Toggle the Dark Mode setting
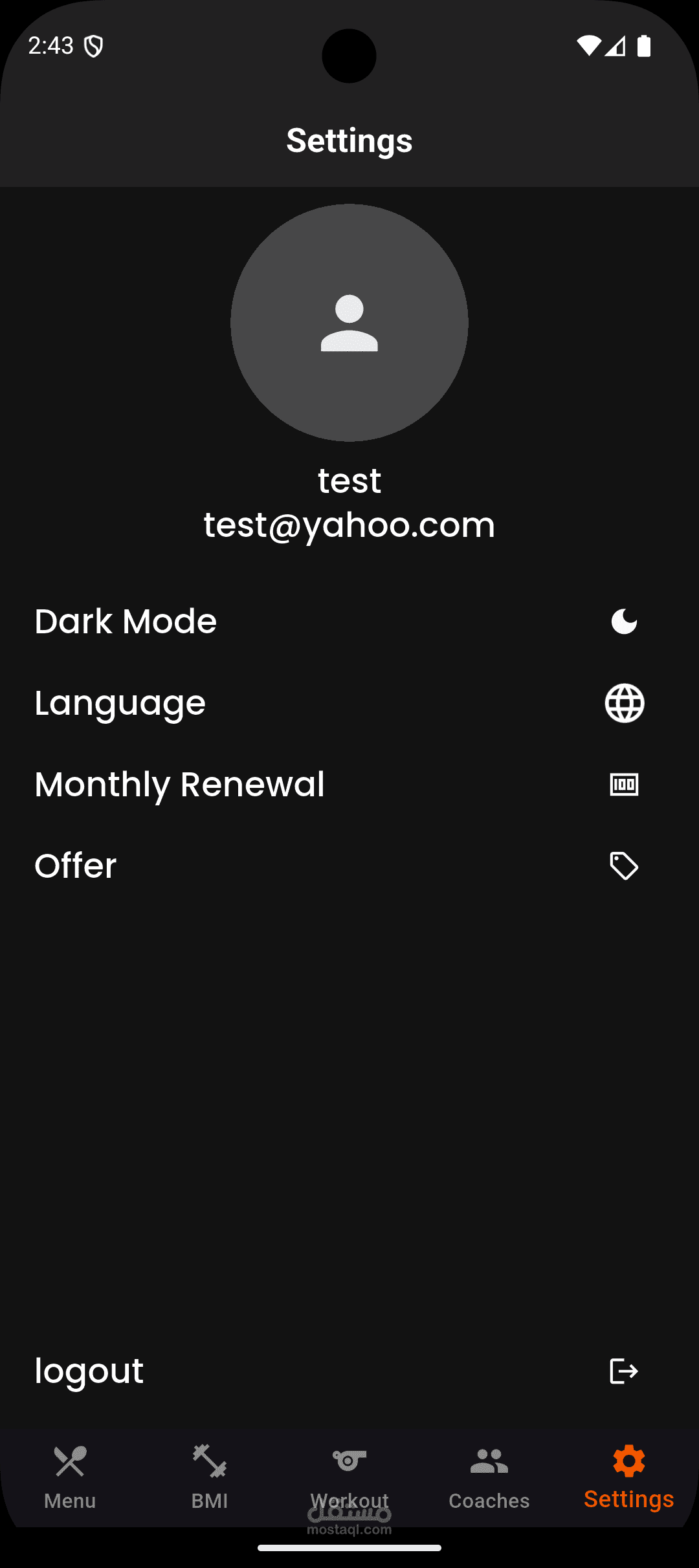The image size is (699, 1568). [624, 622]
